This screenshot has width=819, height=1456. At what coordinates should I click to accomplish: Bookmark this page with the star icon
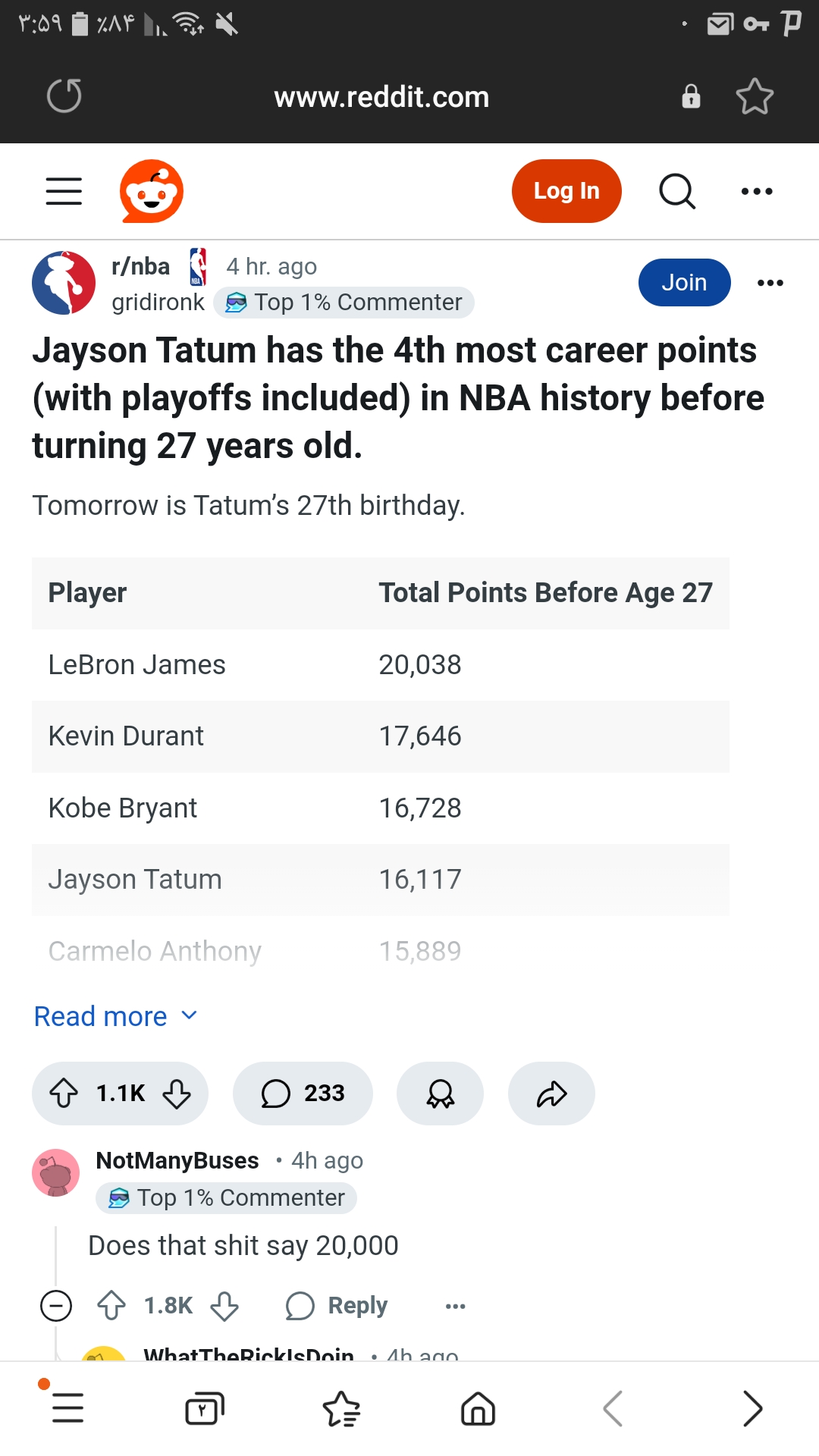(755, 96)
